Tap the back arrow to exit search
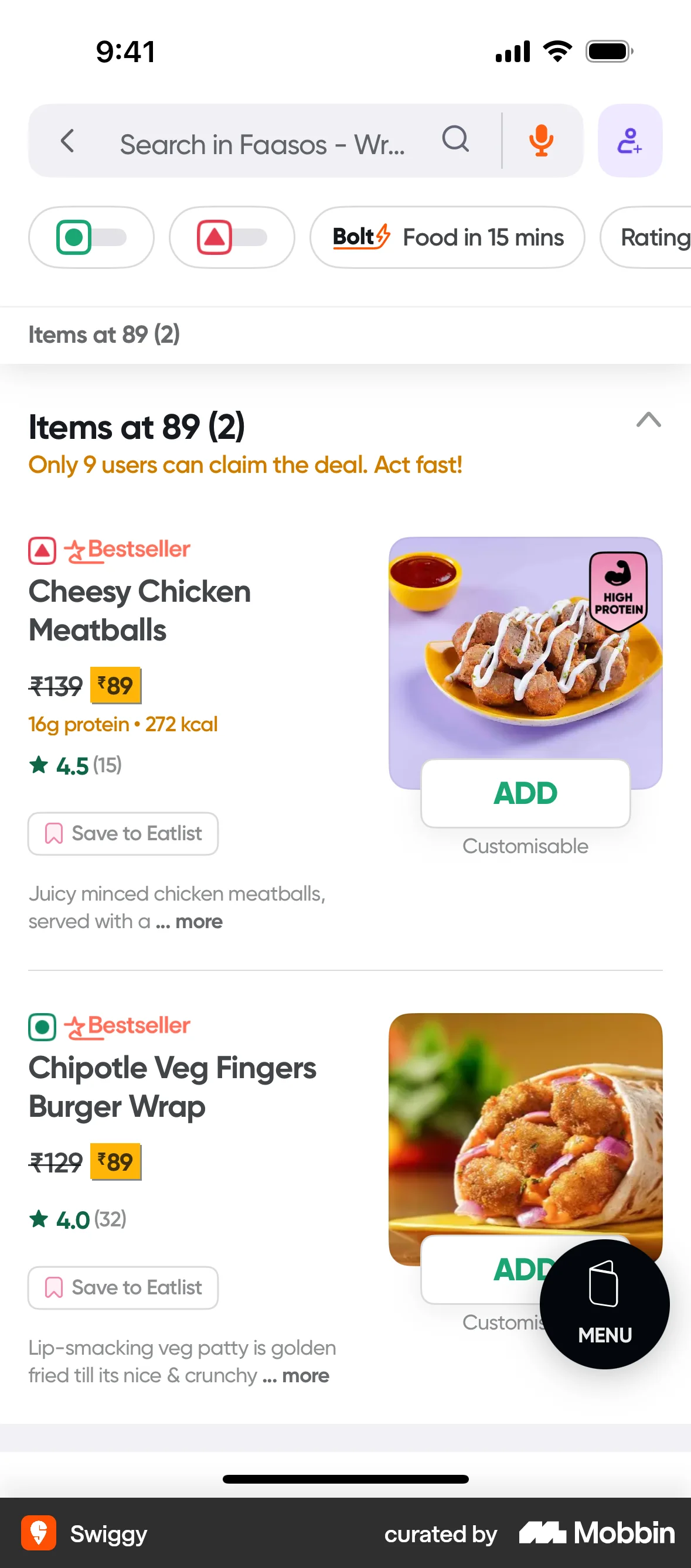Image resolution: width=691 pixels, height=1568 pixels. pyautogui.click(x=67, y=142)
